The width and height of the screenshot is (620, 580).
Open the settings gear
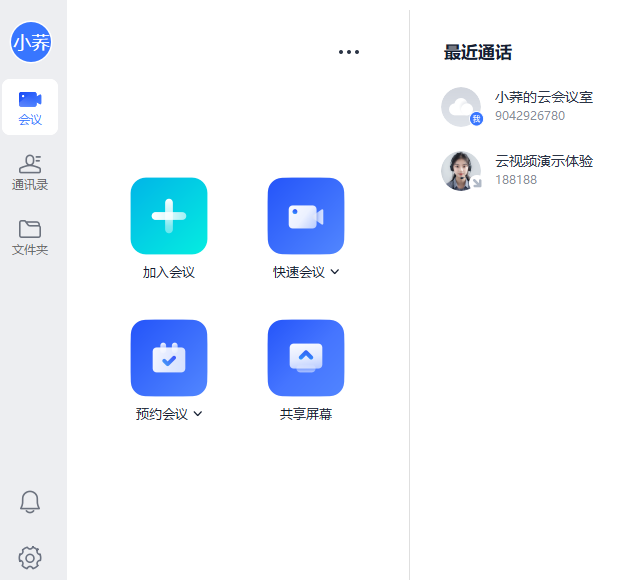(x=30, y=557)
